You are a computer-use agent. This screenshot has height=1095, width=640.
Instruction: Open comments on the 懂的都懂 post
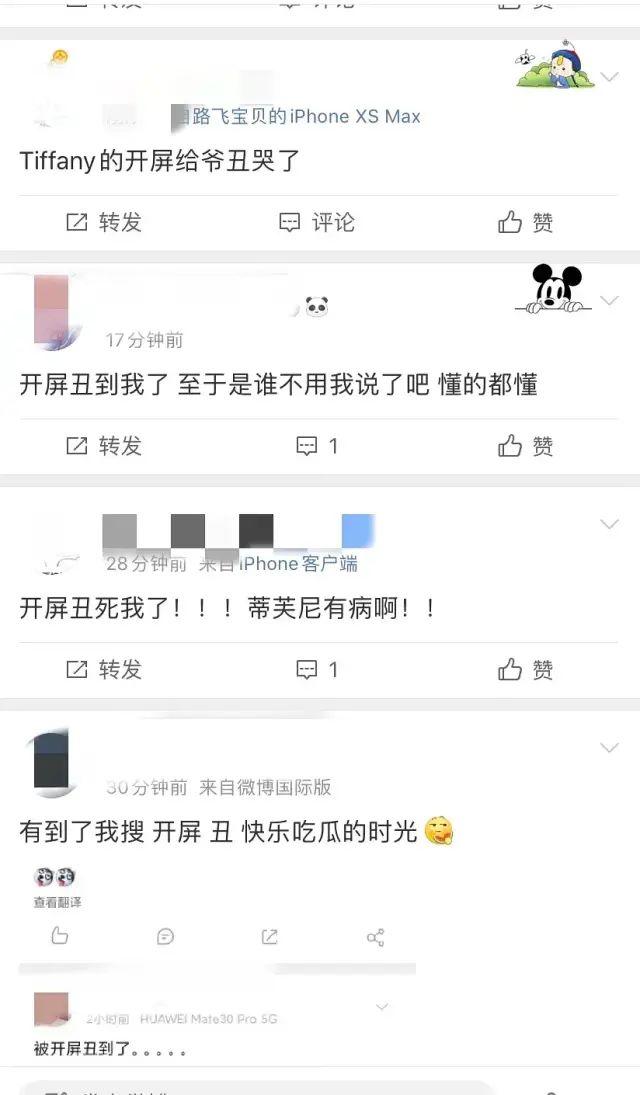point(316,446)
